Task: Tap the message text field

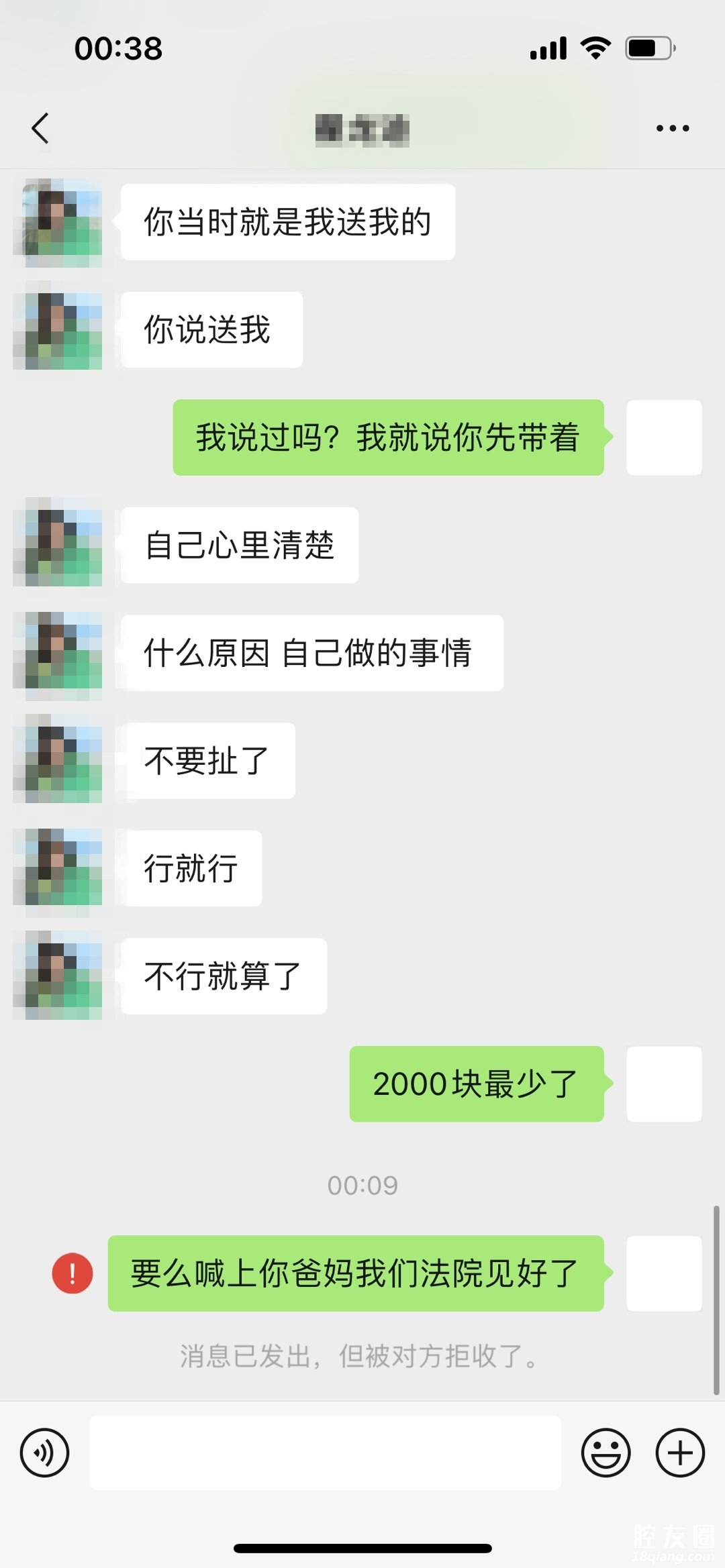Action: [325, 1453]
